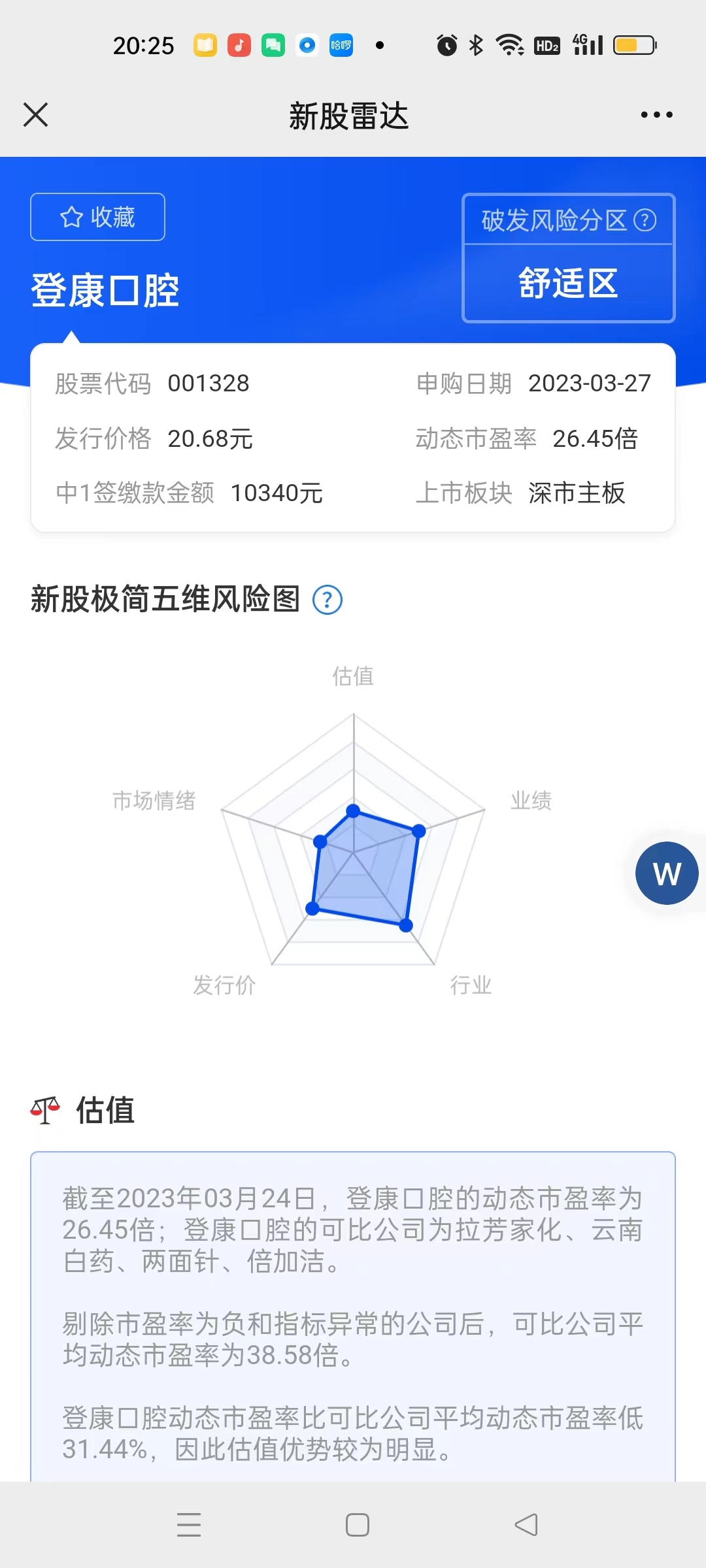Tap the floating W button
This screenshot has height=1568, width=706.
coord(667,874)
